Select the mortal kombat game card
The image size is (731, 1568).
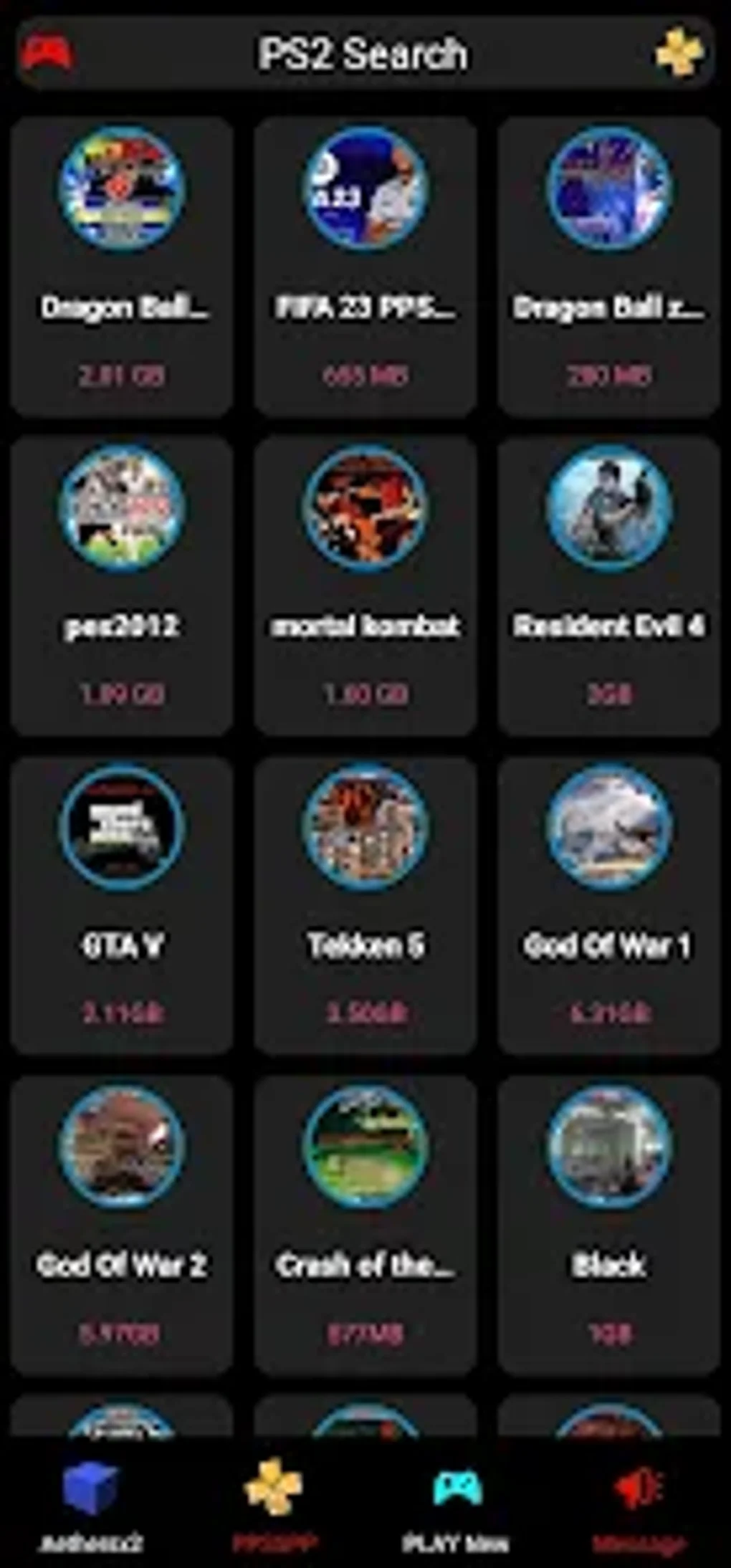tap(364, 580)
